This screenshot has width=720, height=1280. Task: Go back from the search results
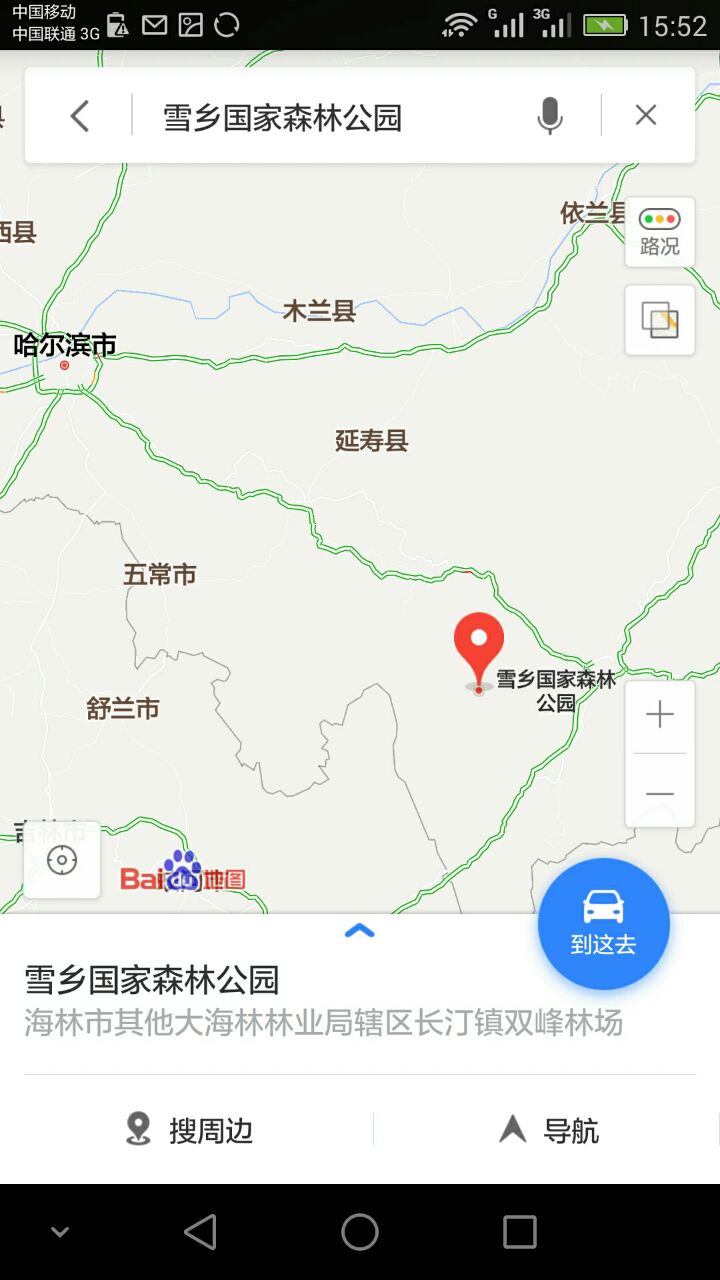click(x=80, y=116)
